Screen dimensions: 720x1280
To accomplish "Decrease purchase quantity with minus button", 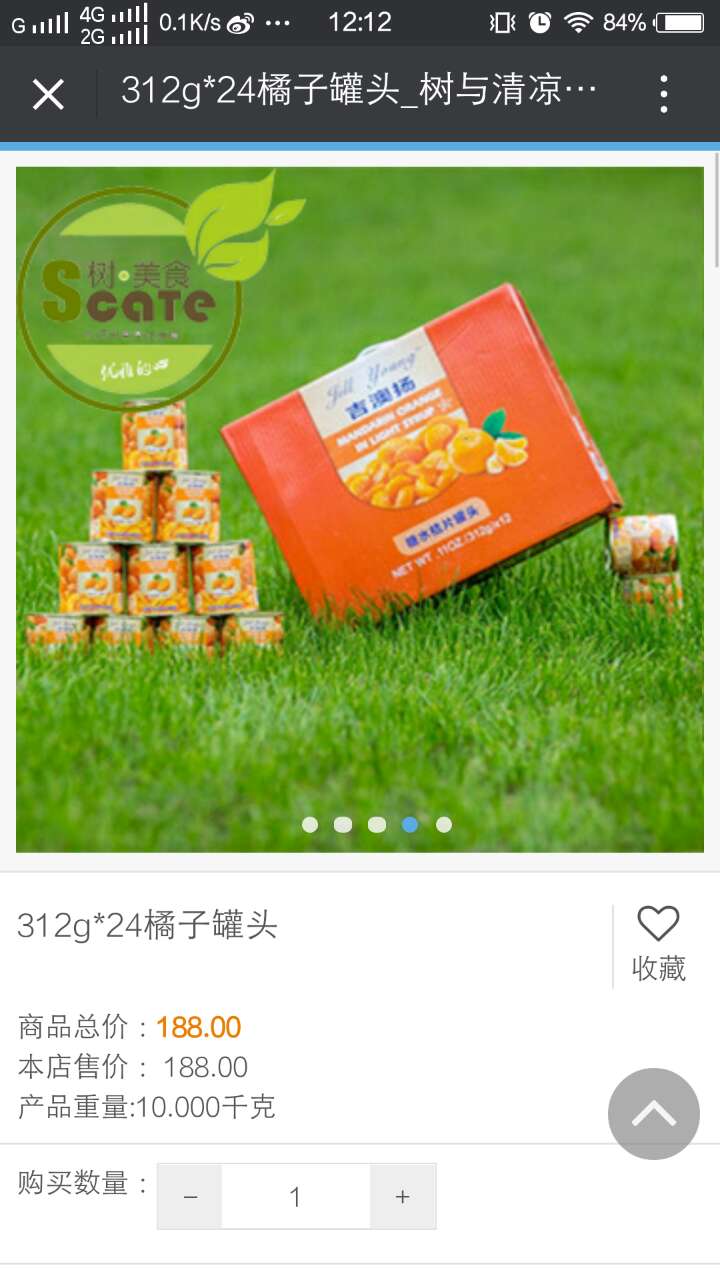I will [190, 1197].
